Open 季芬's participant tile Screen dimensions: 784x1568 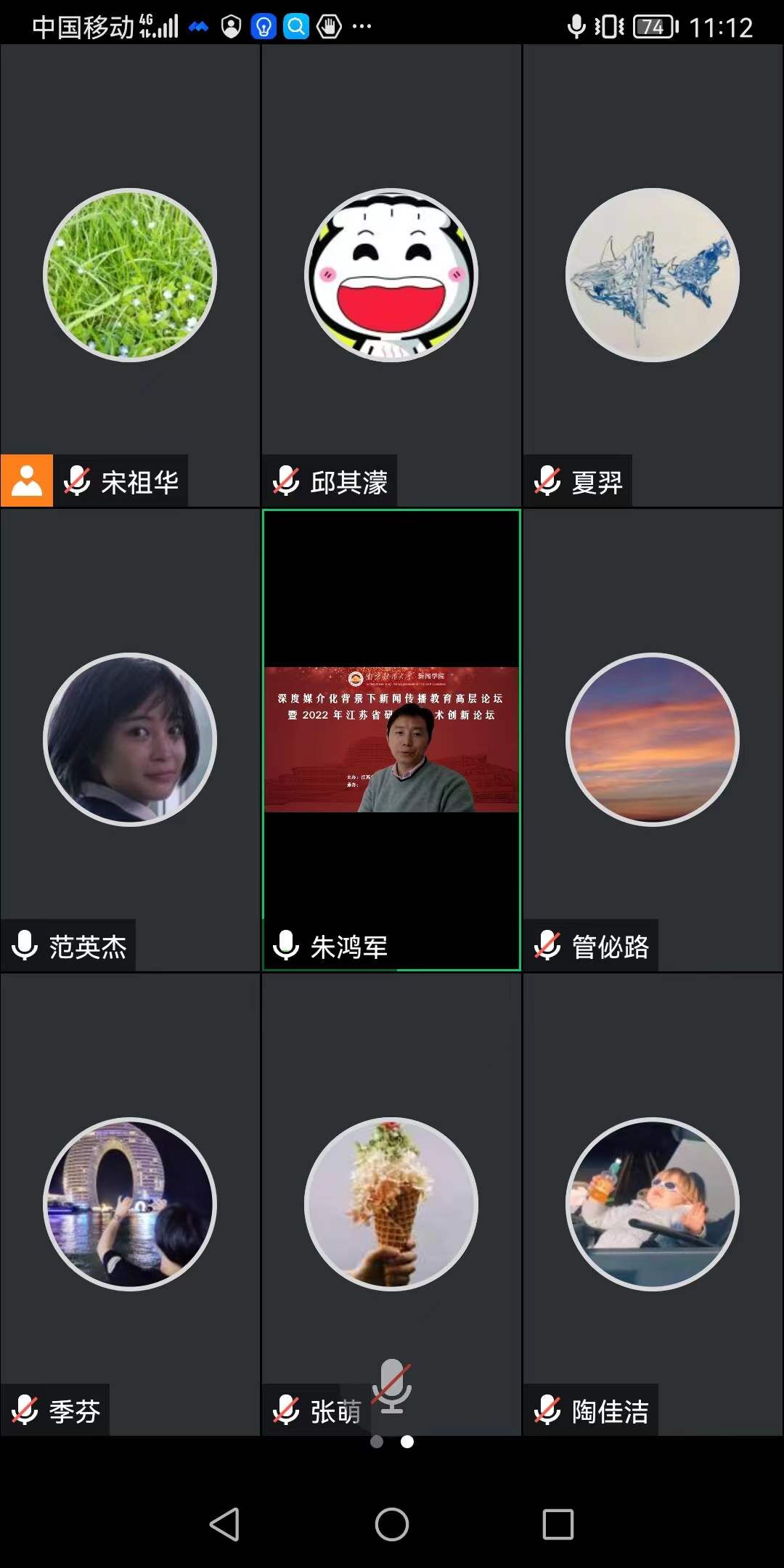click(x=130, y=1204)
